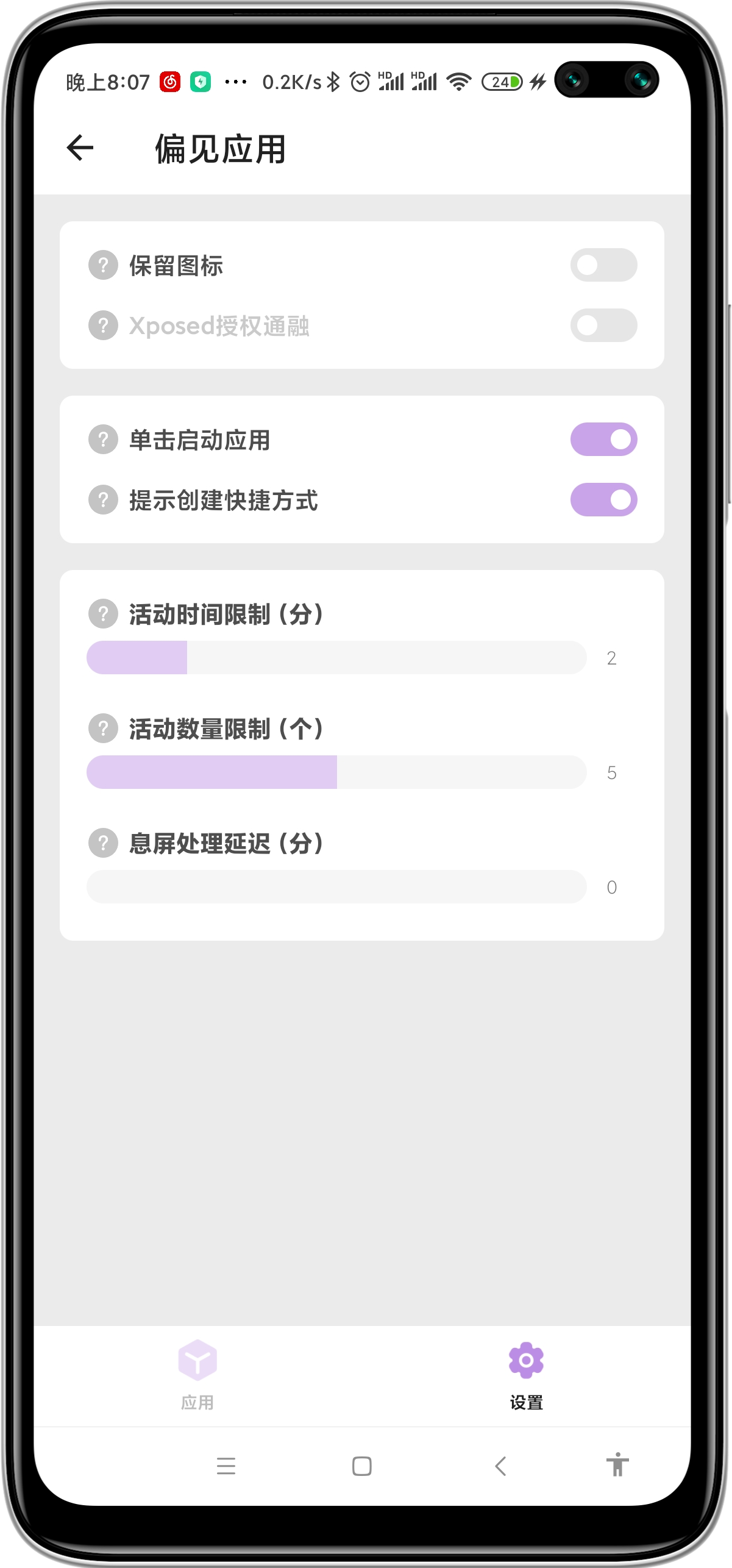
Task: View help for 活动时间限制（分）
Action: [103, 614]
